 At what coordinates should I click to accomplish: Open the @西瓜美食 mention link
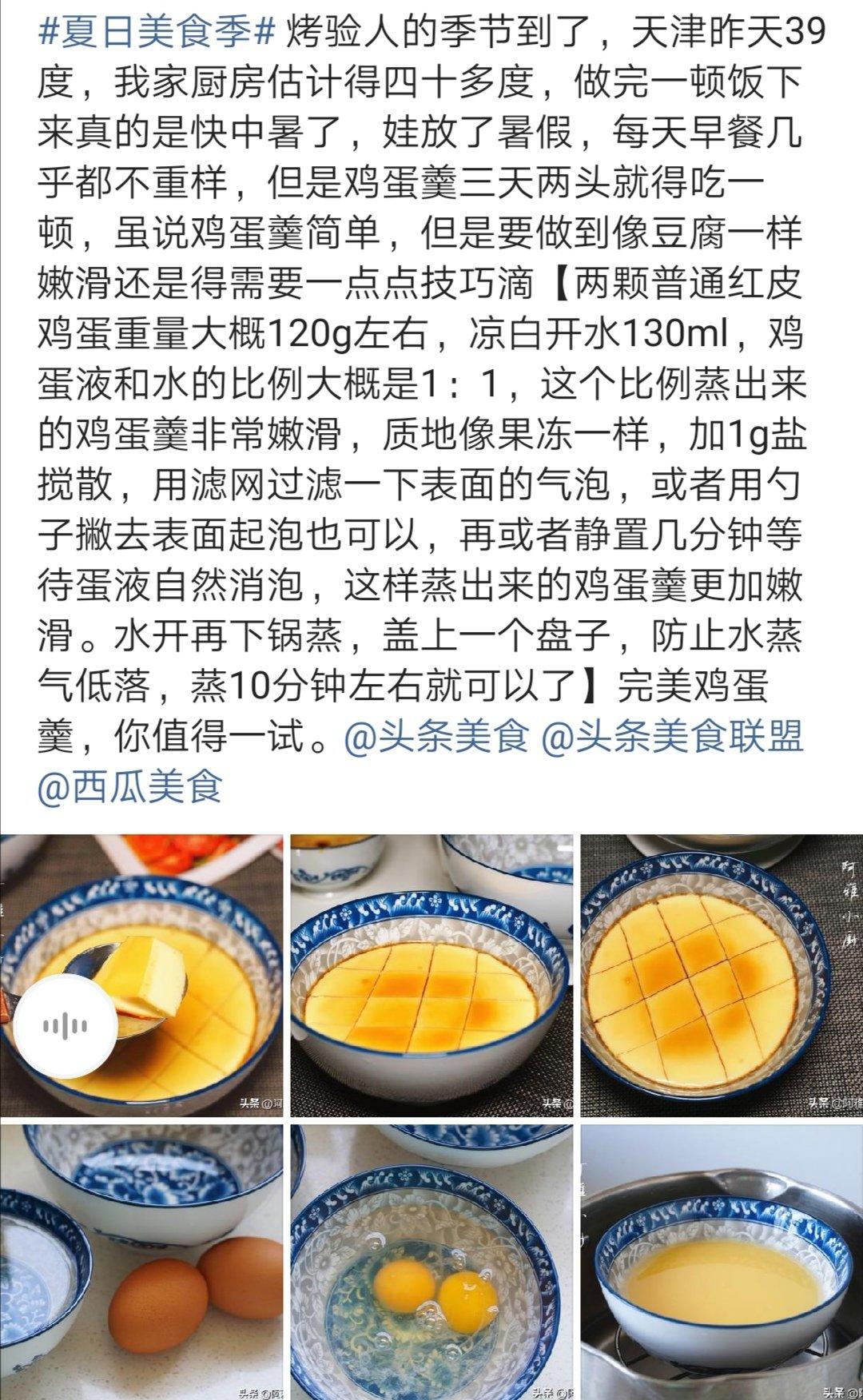click(129, 787)
